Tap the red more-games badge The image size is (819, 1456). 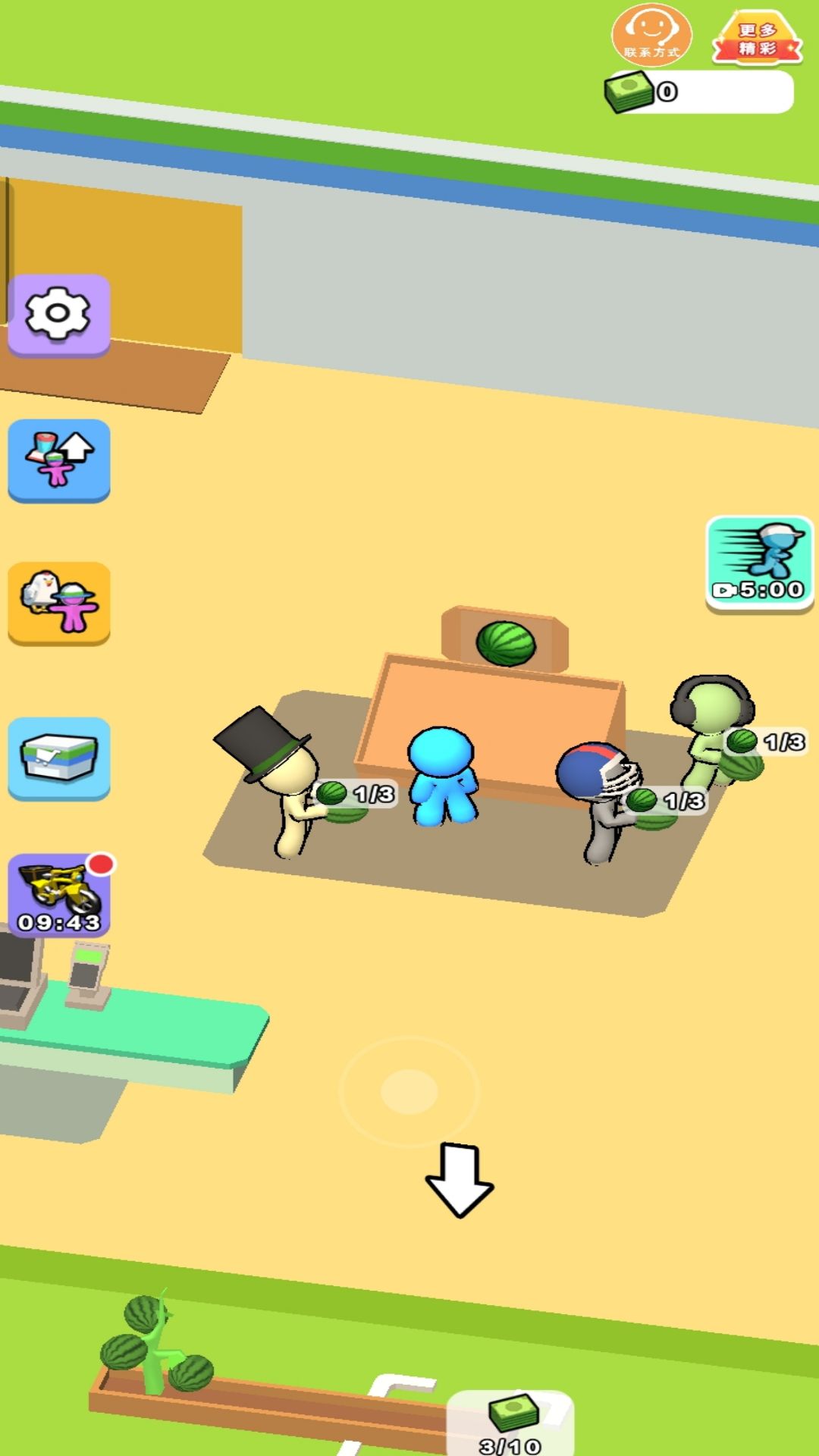coord(757,38)
